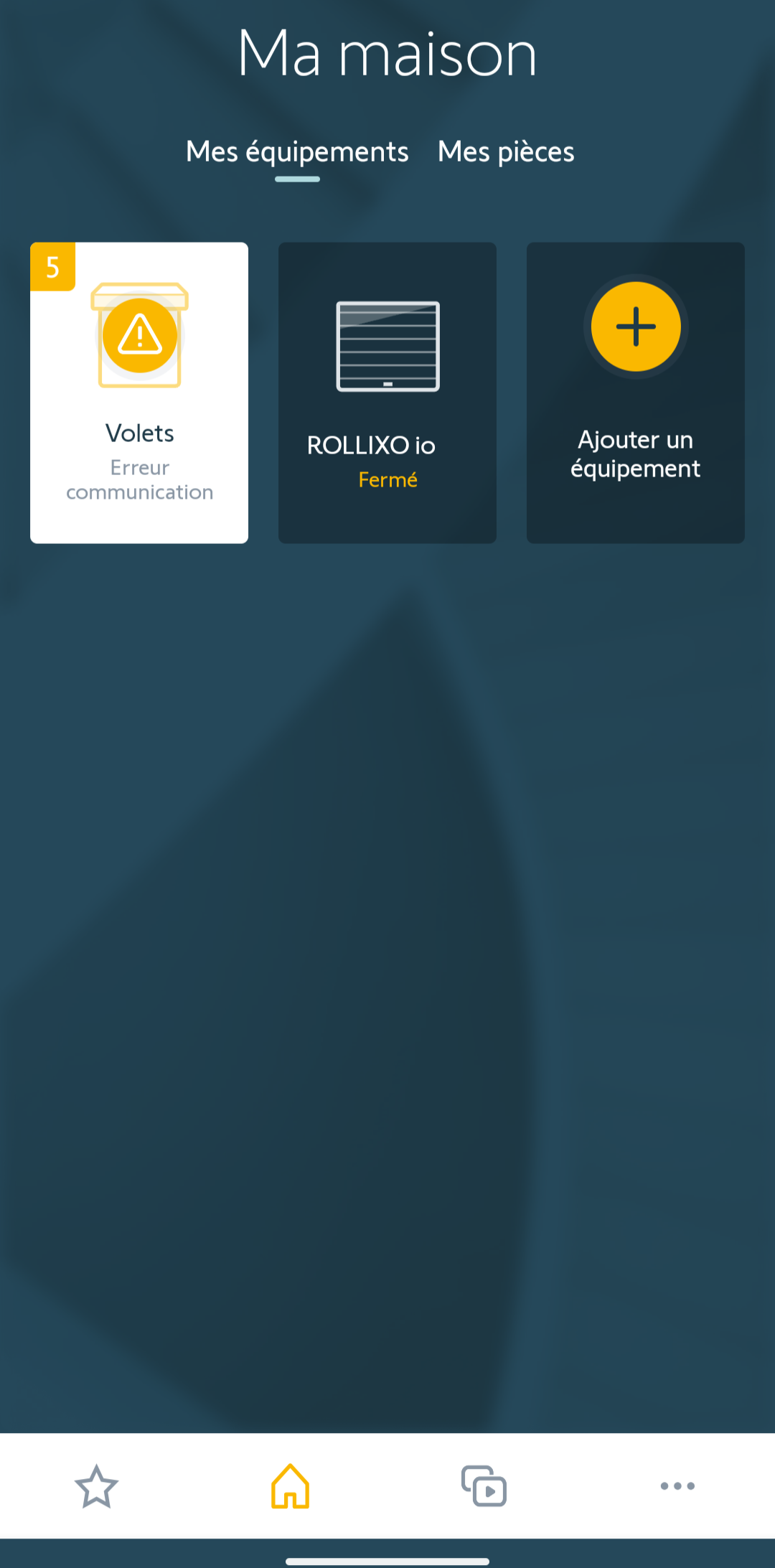775x1568 pixels.
Task: Open the more options menu
Action: click(x=677, y=1486)
